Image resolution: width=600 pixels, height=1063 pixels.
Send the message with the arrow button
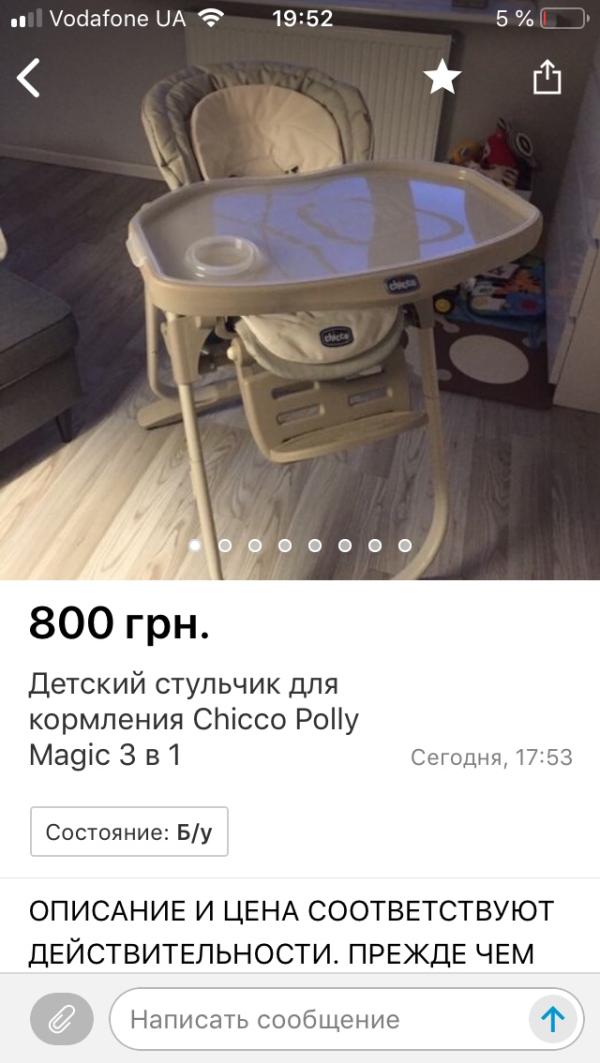click(x=553, y=1020)
